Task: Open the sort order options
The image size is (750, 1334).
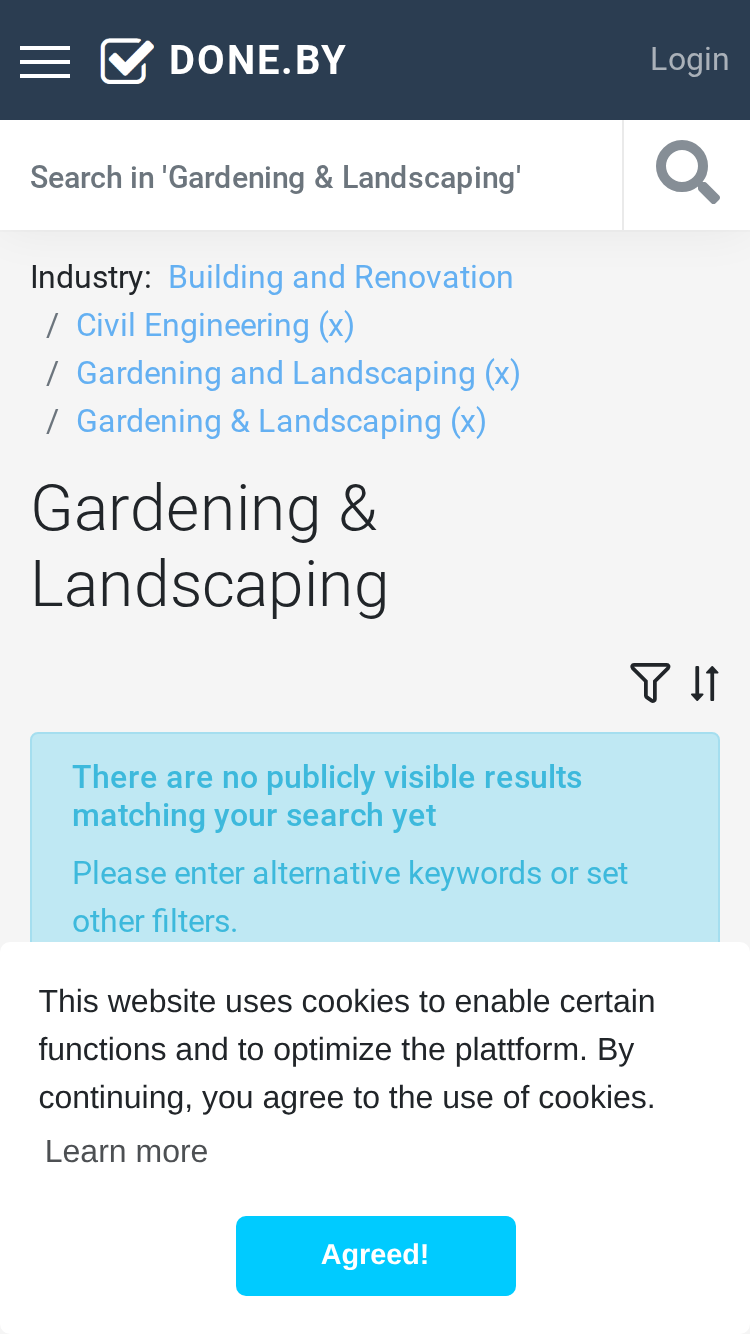Action: click(704, 683)
